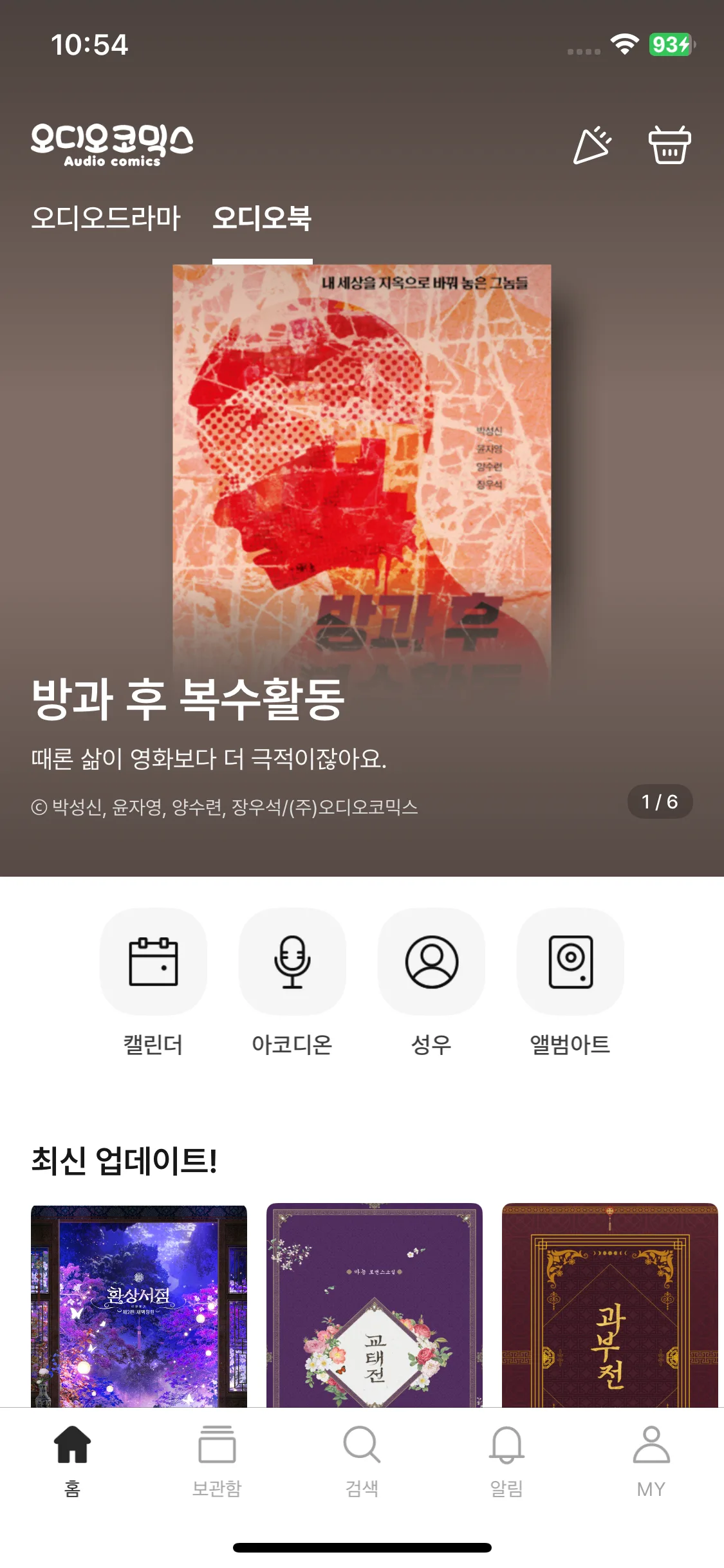The width and height of the screenshot is (724, 1568).
Task: Open the 캘린더 shortcut
Action: pyautogui.click(x=153, y=962)
